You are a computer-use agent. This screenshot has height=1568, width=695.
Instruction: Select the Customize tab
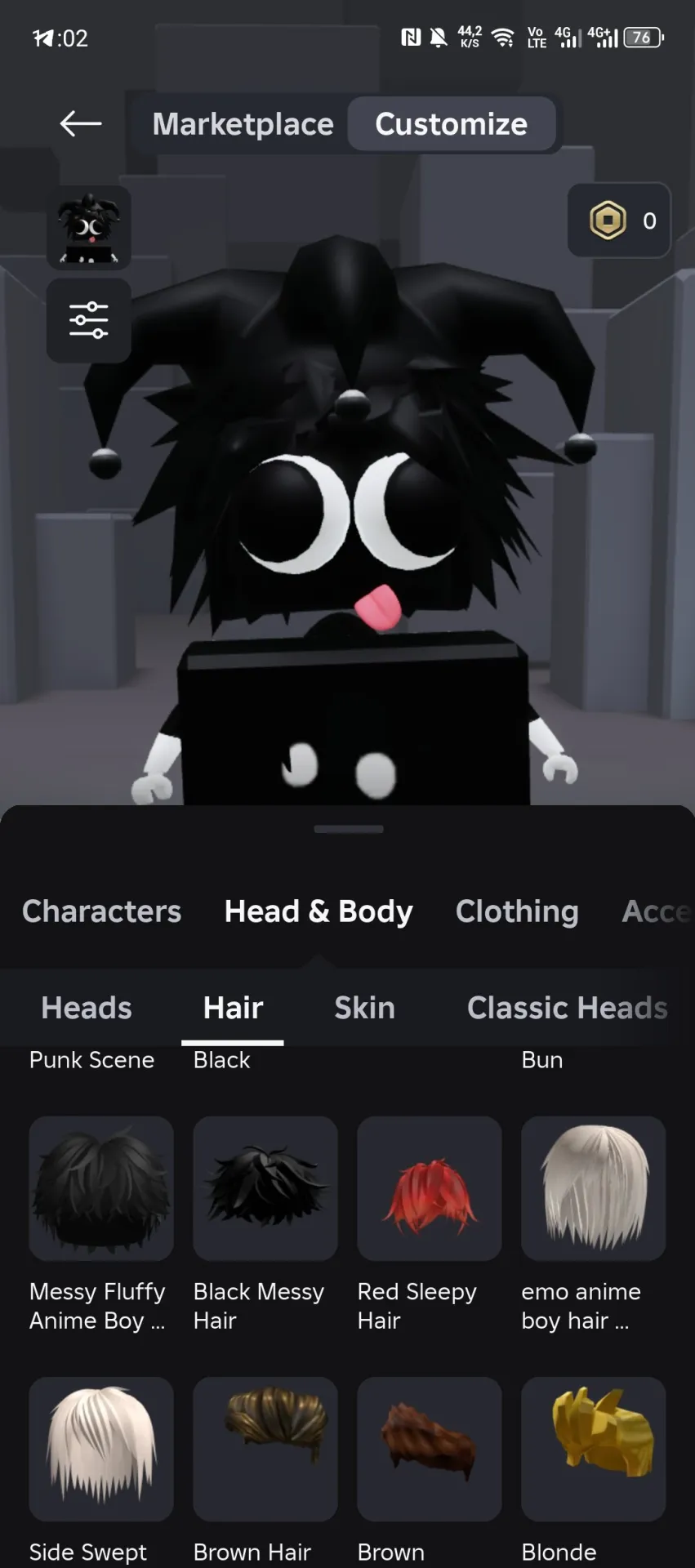(x=452, y=124)
